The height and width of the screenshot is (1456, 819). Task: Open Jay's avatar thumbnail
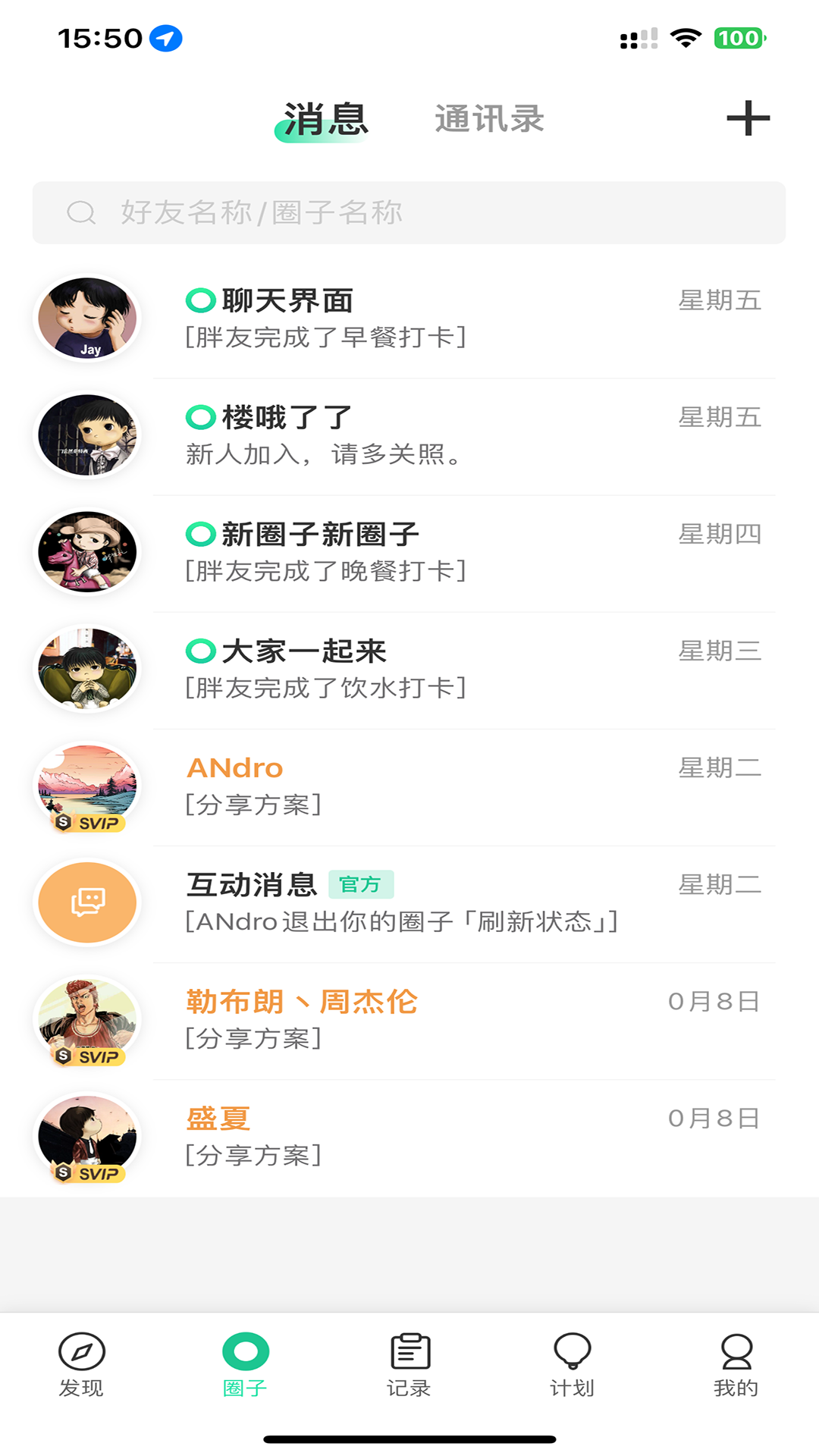(87, 319)
